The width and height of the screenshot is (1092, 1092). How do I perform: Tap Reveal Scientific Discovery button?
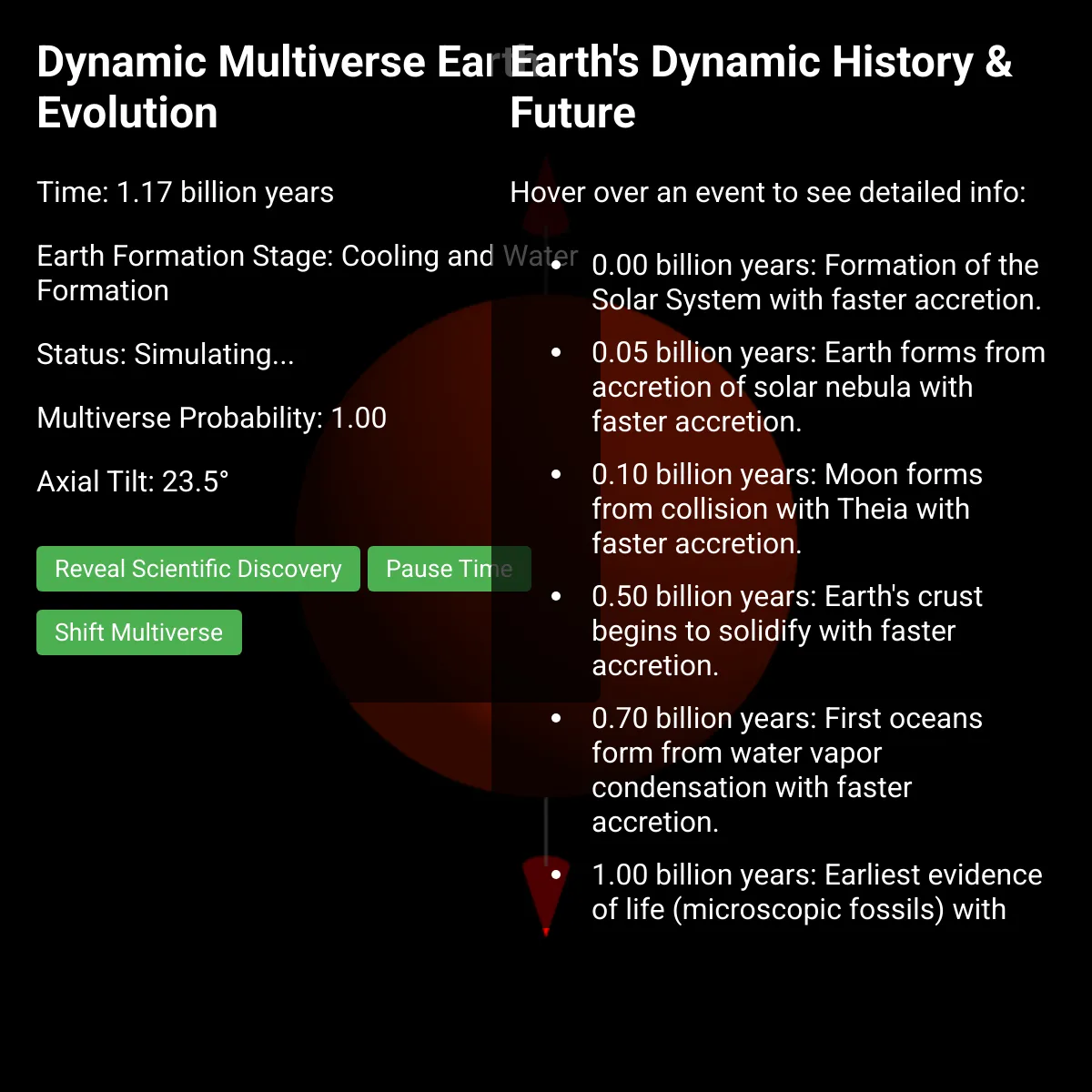(198, 569)
